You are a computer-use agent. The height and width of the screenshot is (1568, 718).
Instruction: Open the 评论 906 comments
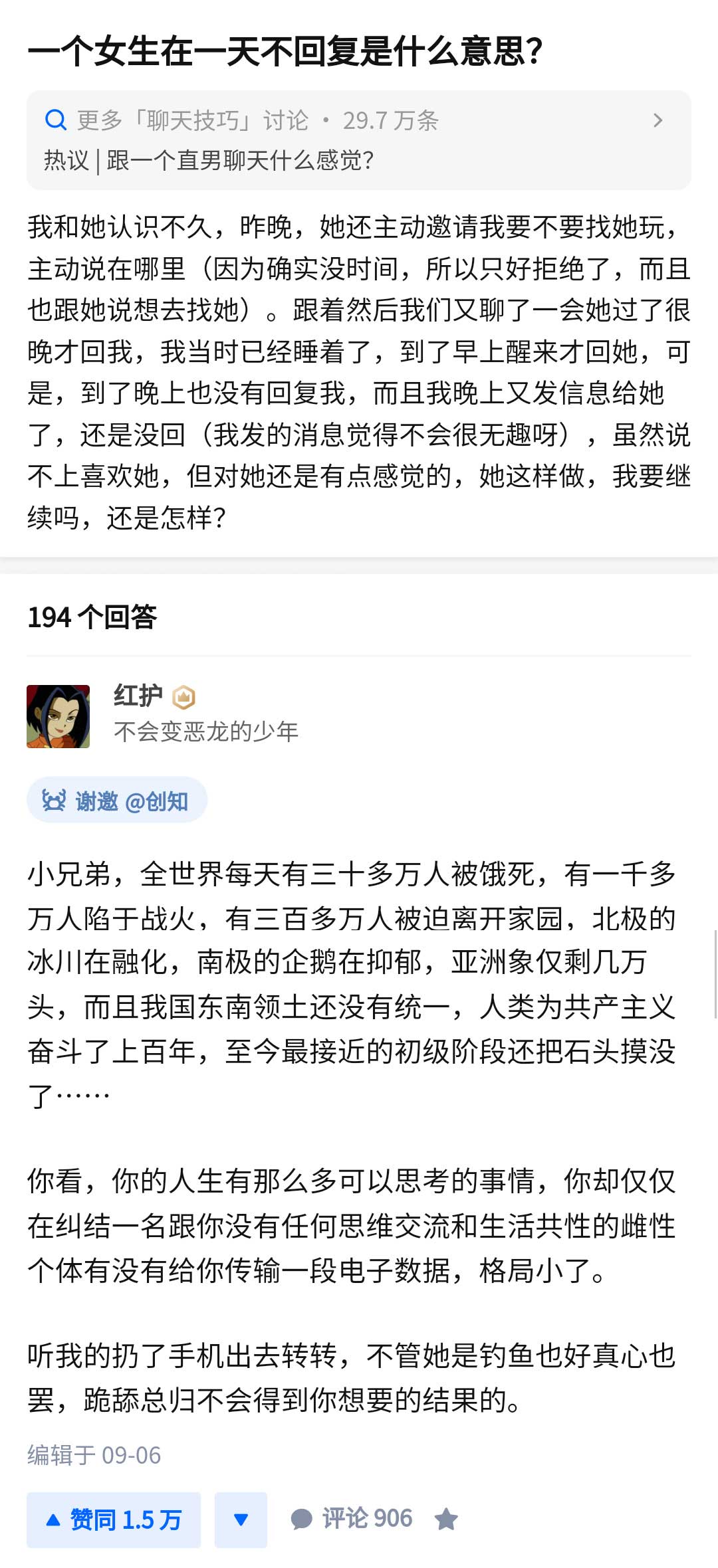pyautogui.click(x=352, y=1519)
